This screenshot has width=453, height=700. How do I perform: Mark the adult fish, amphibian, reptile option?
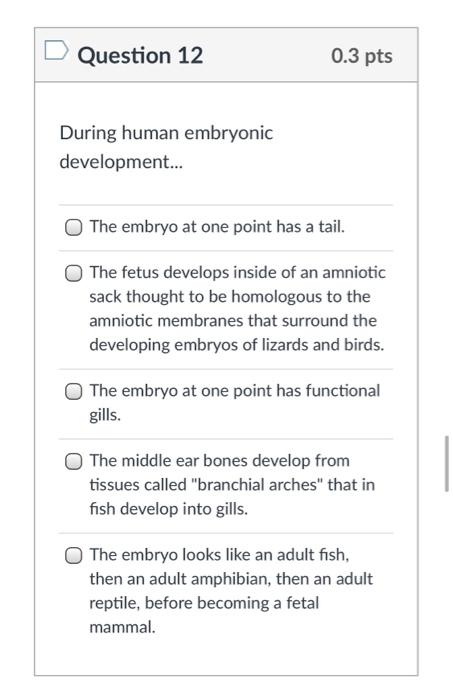pyautogui.click(x=74, y=555)
